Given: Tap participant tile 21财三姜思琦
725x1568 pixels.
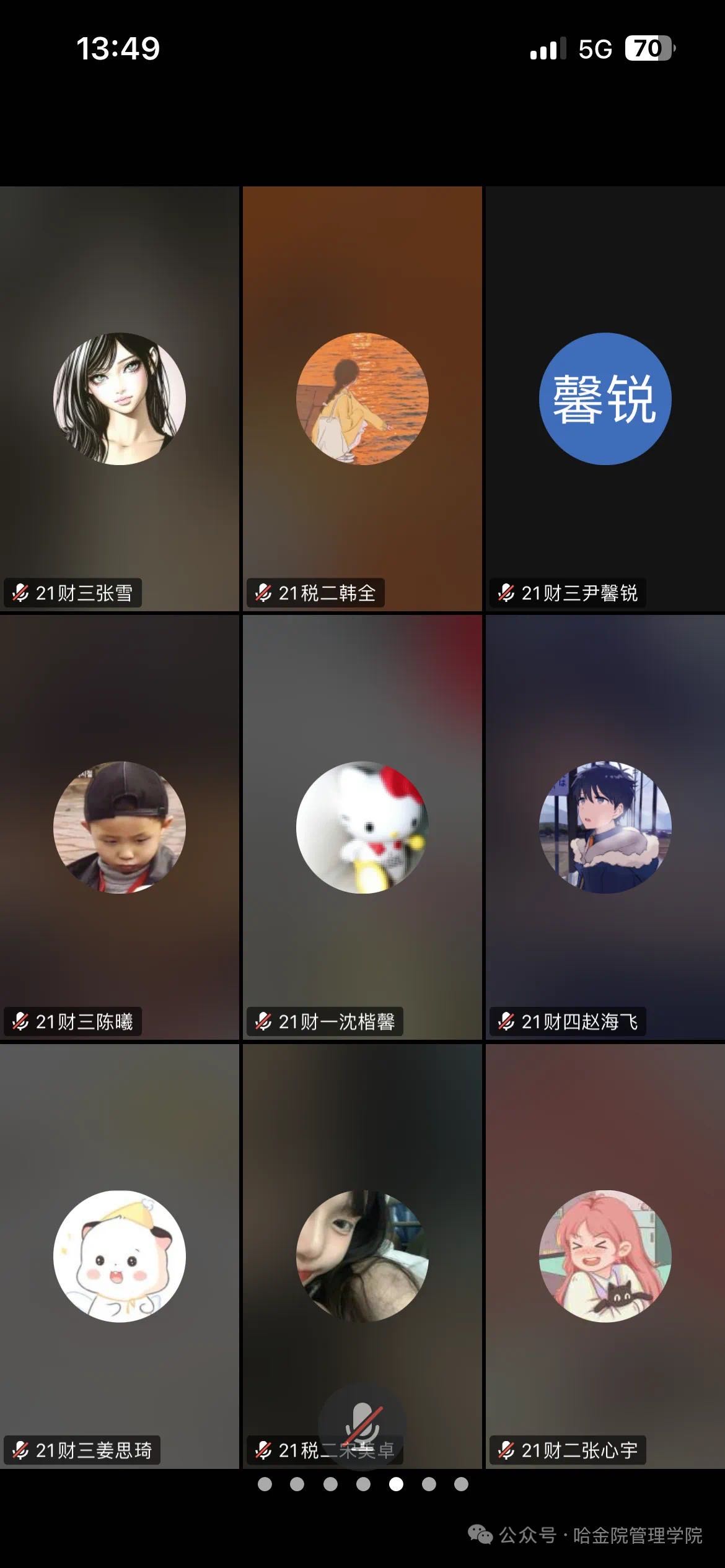Looking at the screenshot, I should pos(120,1256).
